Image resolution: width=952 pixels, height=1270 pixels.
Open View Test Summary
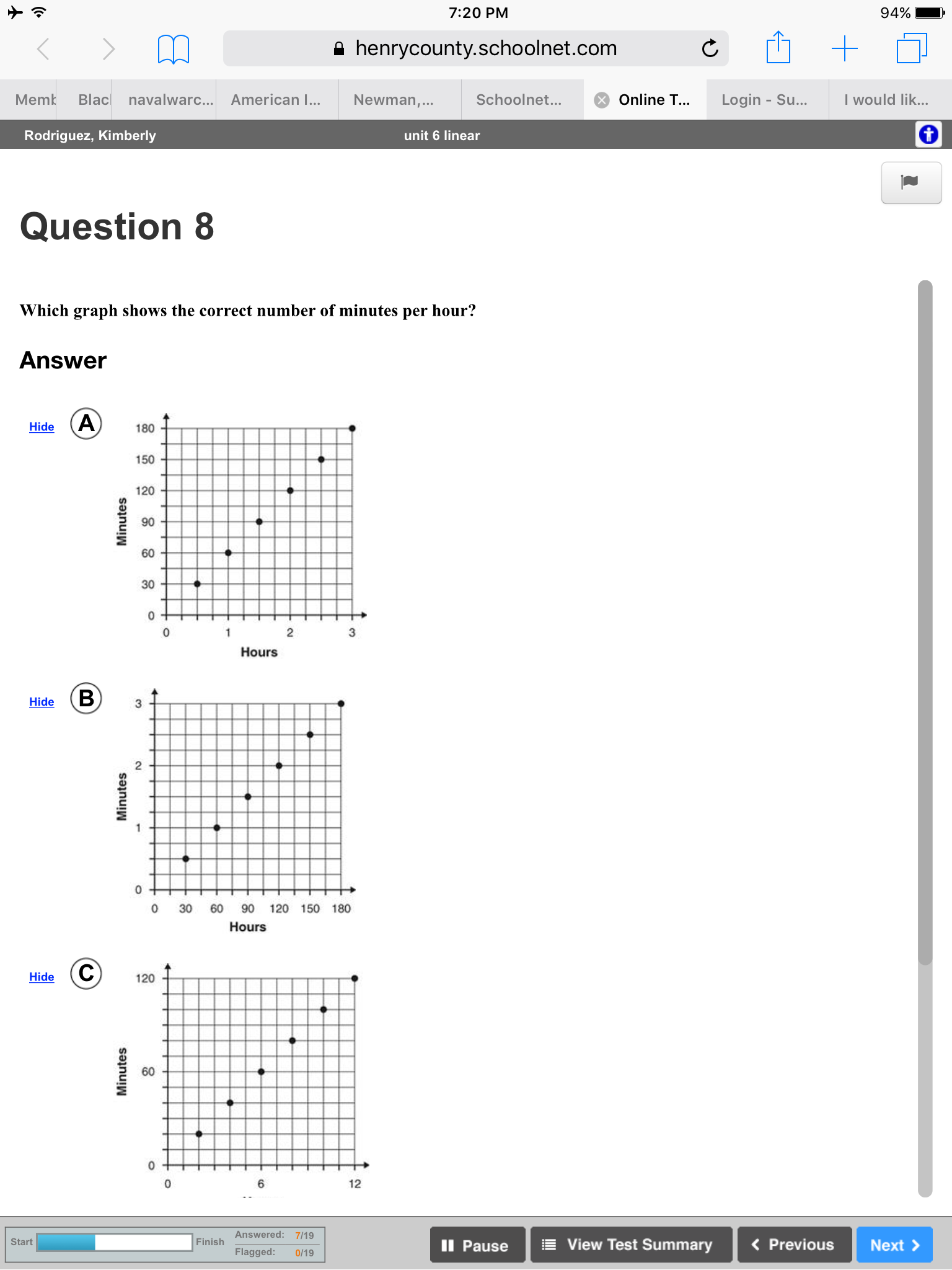pyautogui.click(x=631, y=1245)
